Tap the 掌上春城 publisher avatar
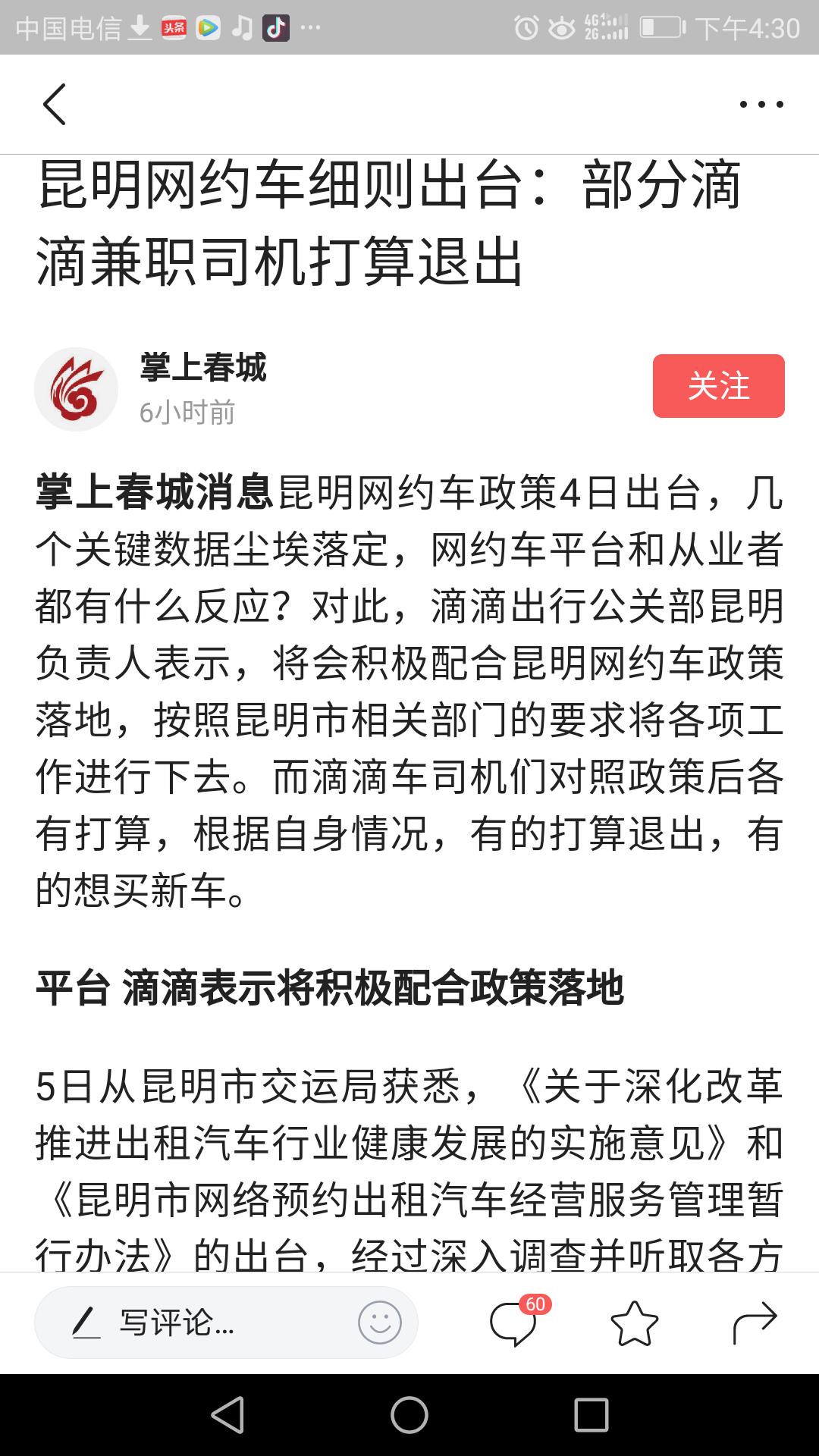The image size is (819, 1456). click(76, 388)
